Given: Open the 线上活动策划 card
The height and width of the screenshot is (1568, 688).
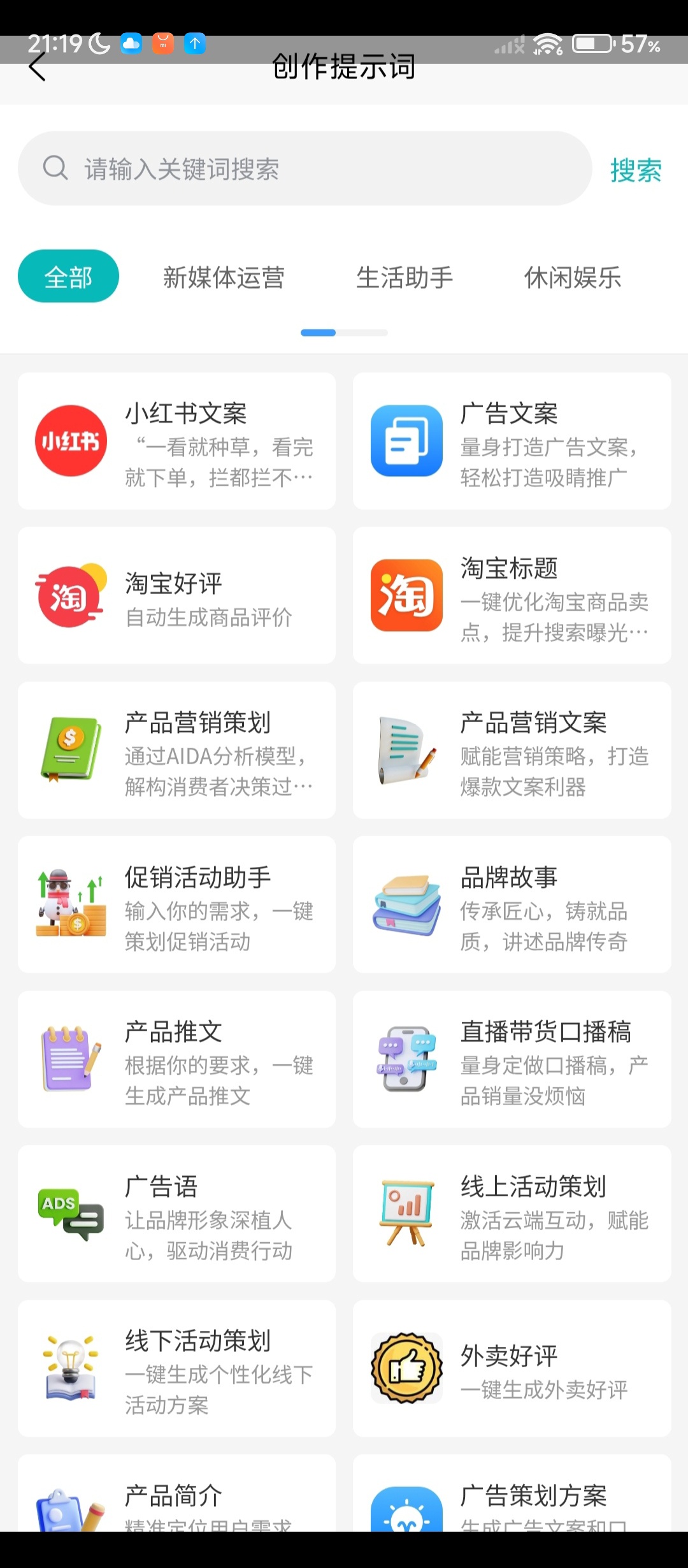Looking at the screenshot, I should tap(512, 1214).
